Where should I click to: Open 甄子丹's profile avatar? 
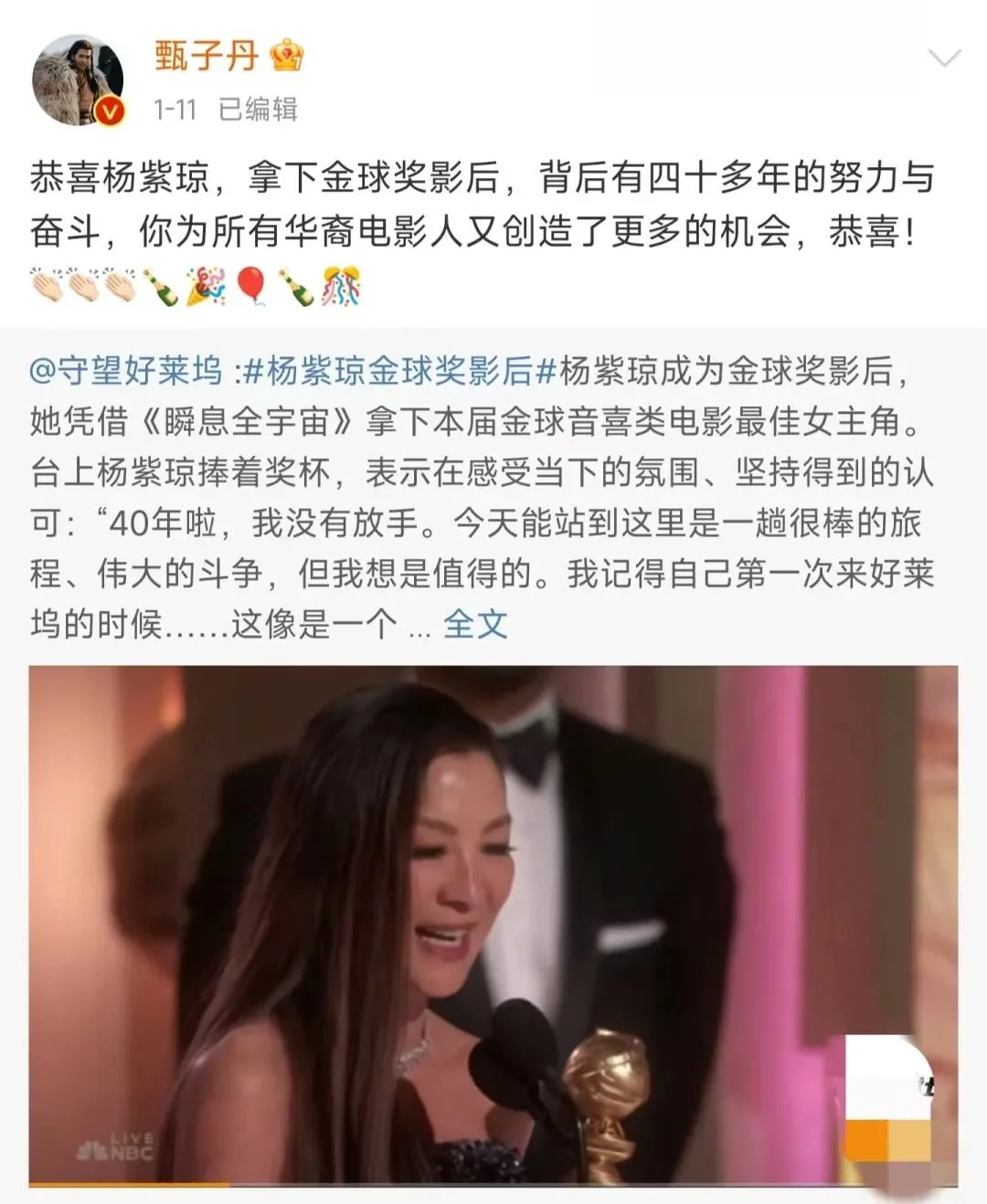click(x=78, y=80)
